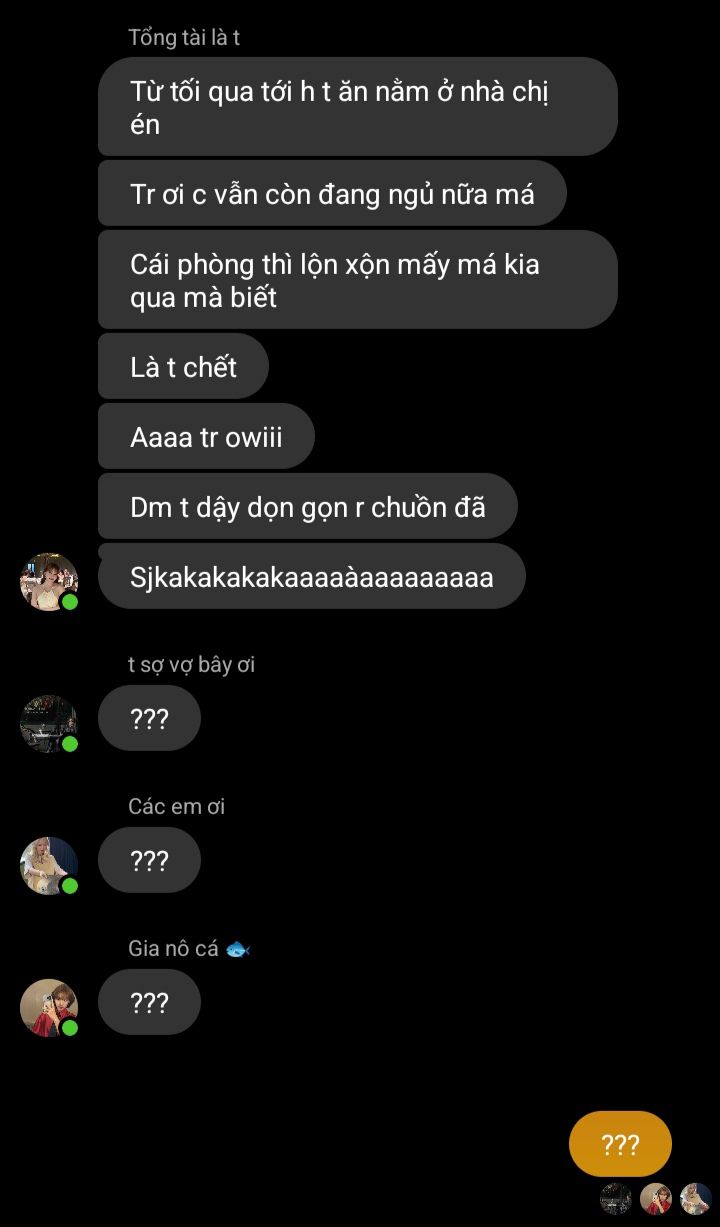
Task: Open Tổng tài là t's profile avatar
Action: (x=48, y=581)
